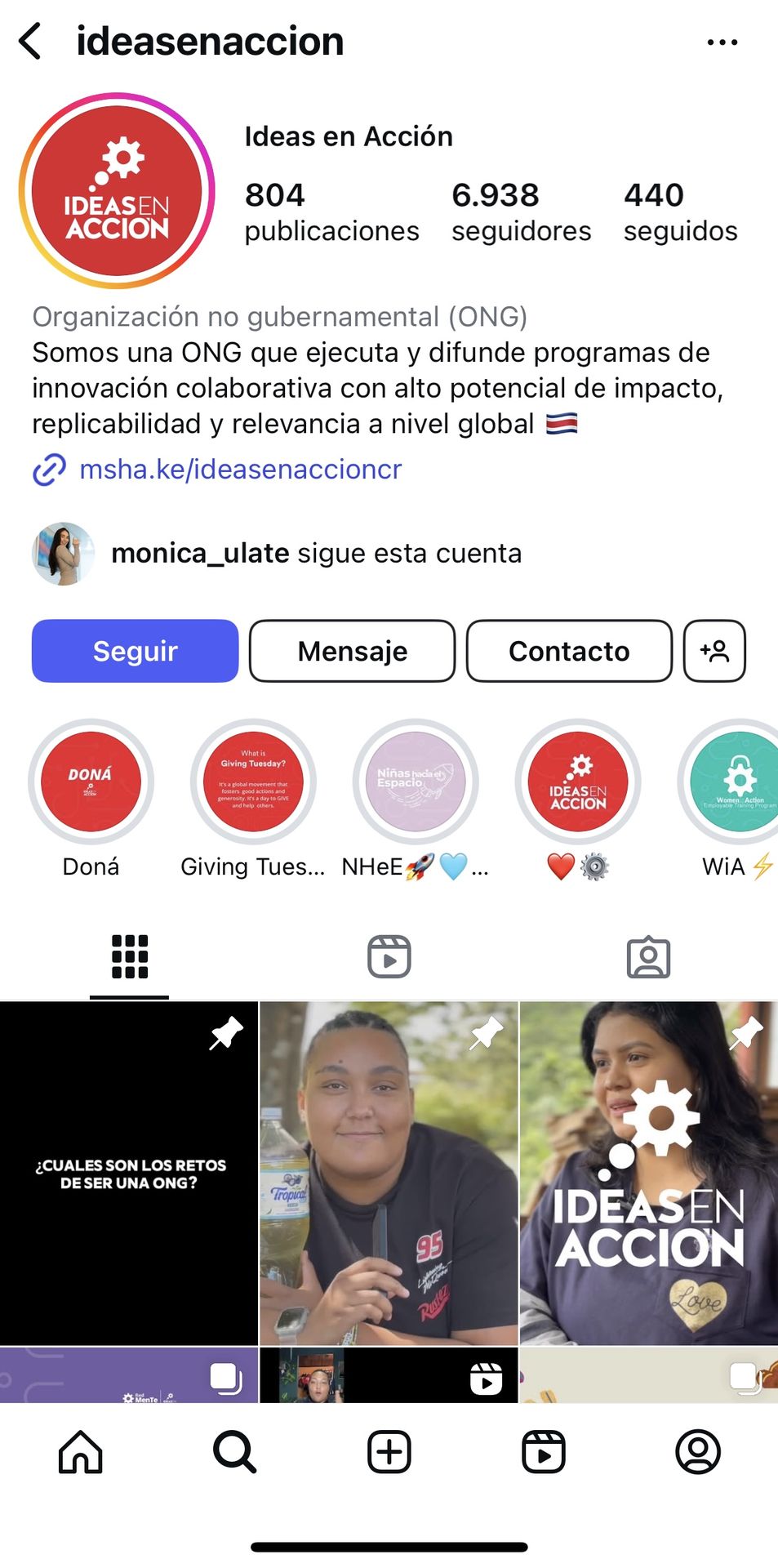
Task: Switch to the Reels tab of the profile
Action: (389, 956)
